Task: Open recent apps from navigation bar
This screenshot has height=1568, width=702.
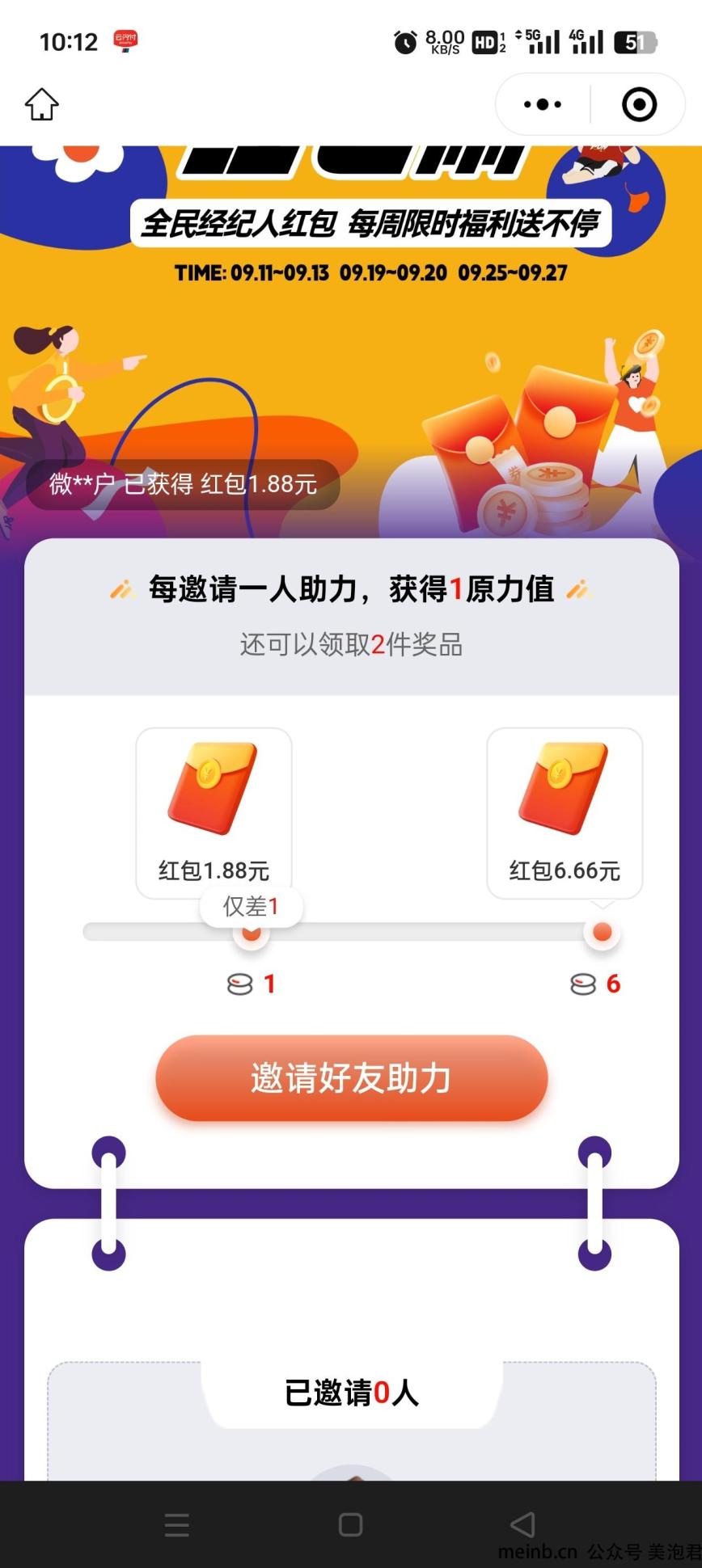Action: tap(177, 1524)
